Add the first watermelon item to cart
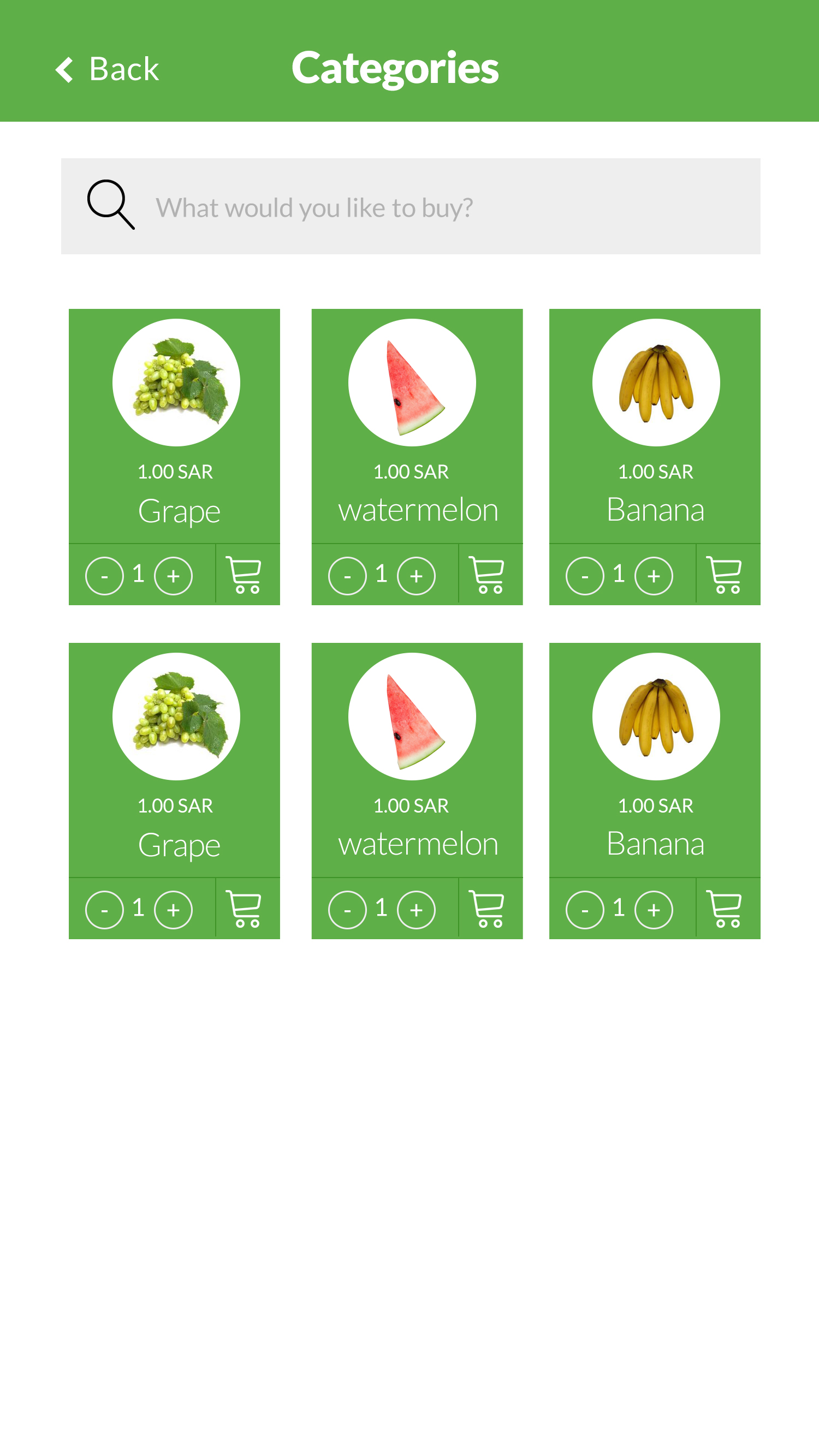The height and width of the screenshot is (1456, 819). [x=487, y=575]
